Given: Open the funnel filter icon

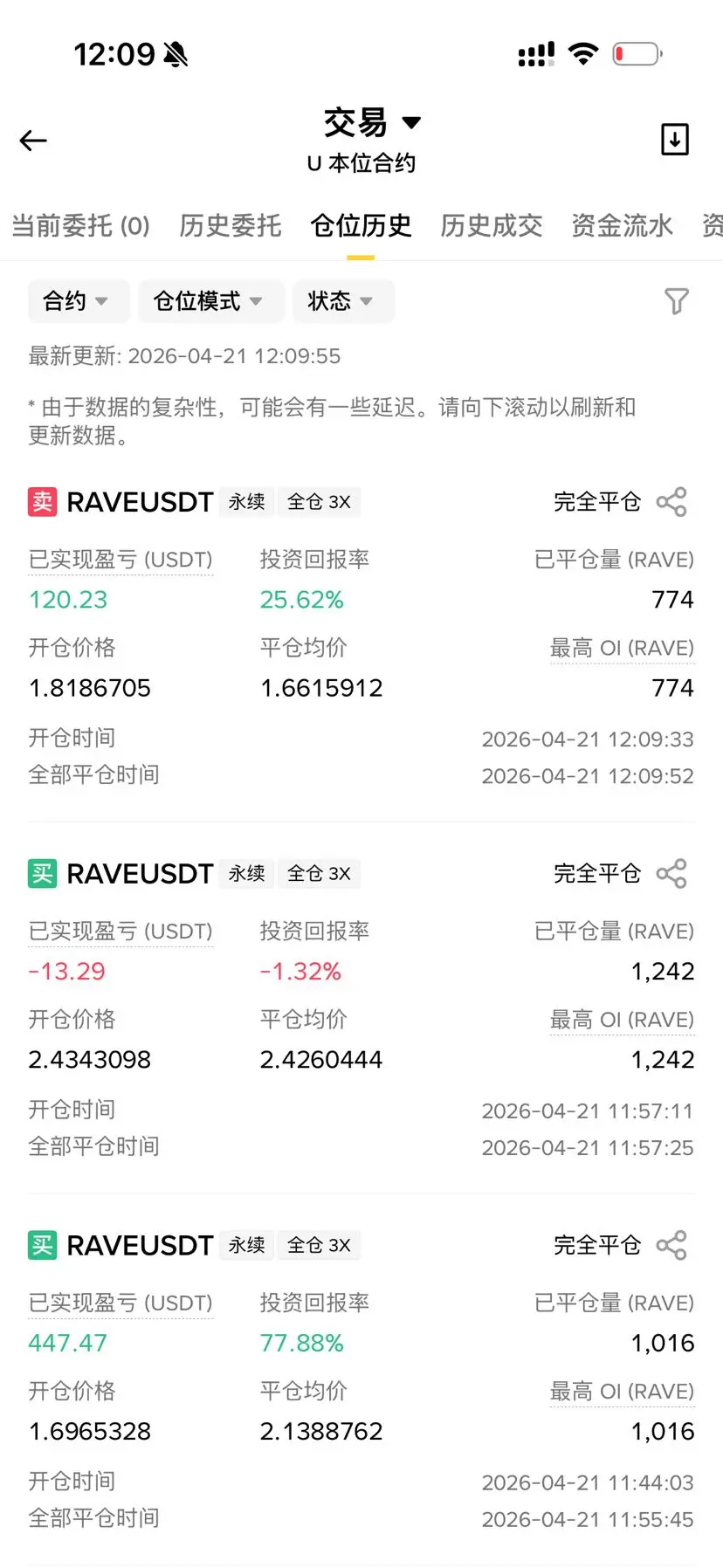Looking at the screenshot, I should tap(676, 301).
